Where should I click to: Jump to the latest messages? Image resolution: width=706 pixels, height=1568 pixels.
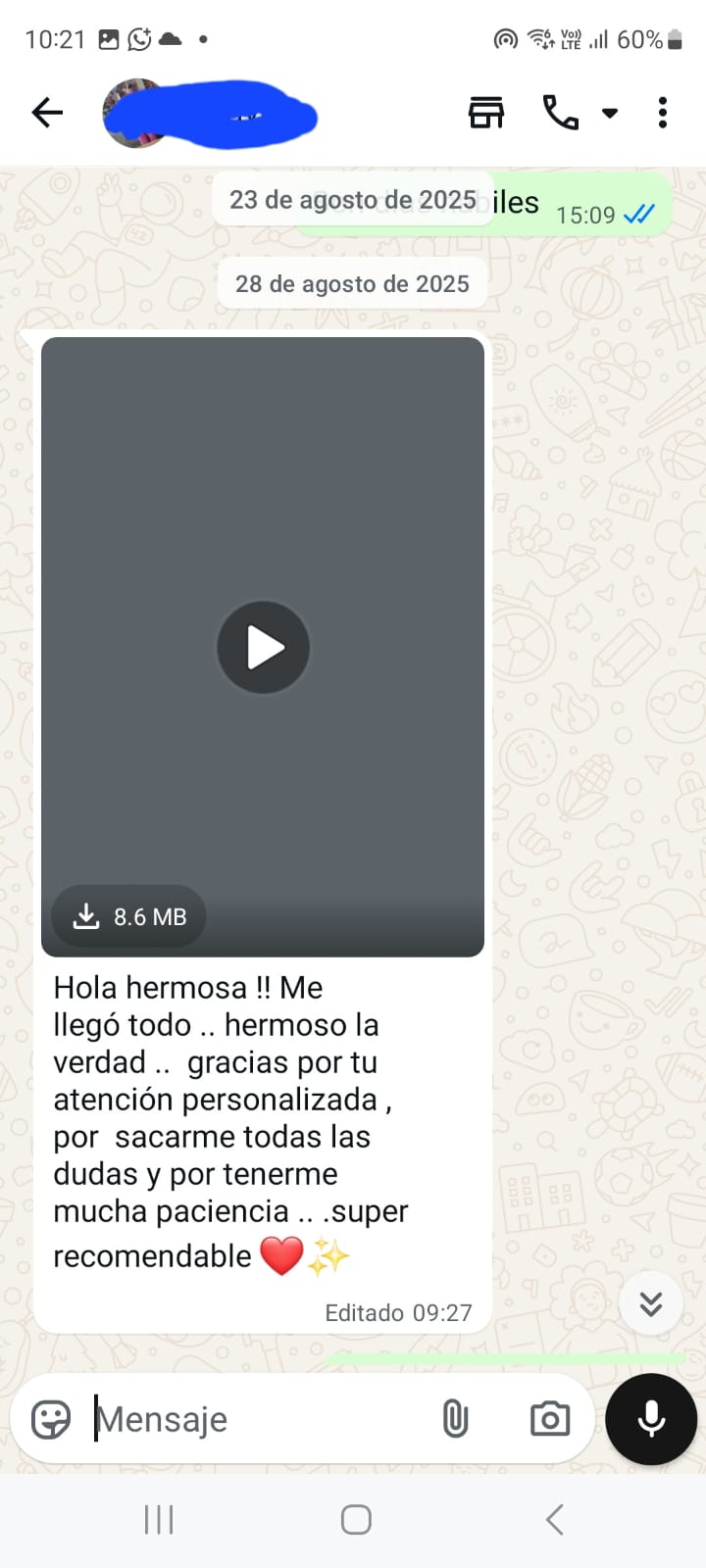(651, 1303)
